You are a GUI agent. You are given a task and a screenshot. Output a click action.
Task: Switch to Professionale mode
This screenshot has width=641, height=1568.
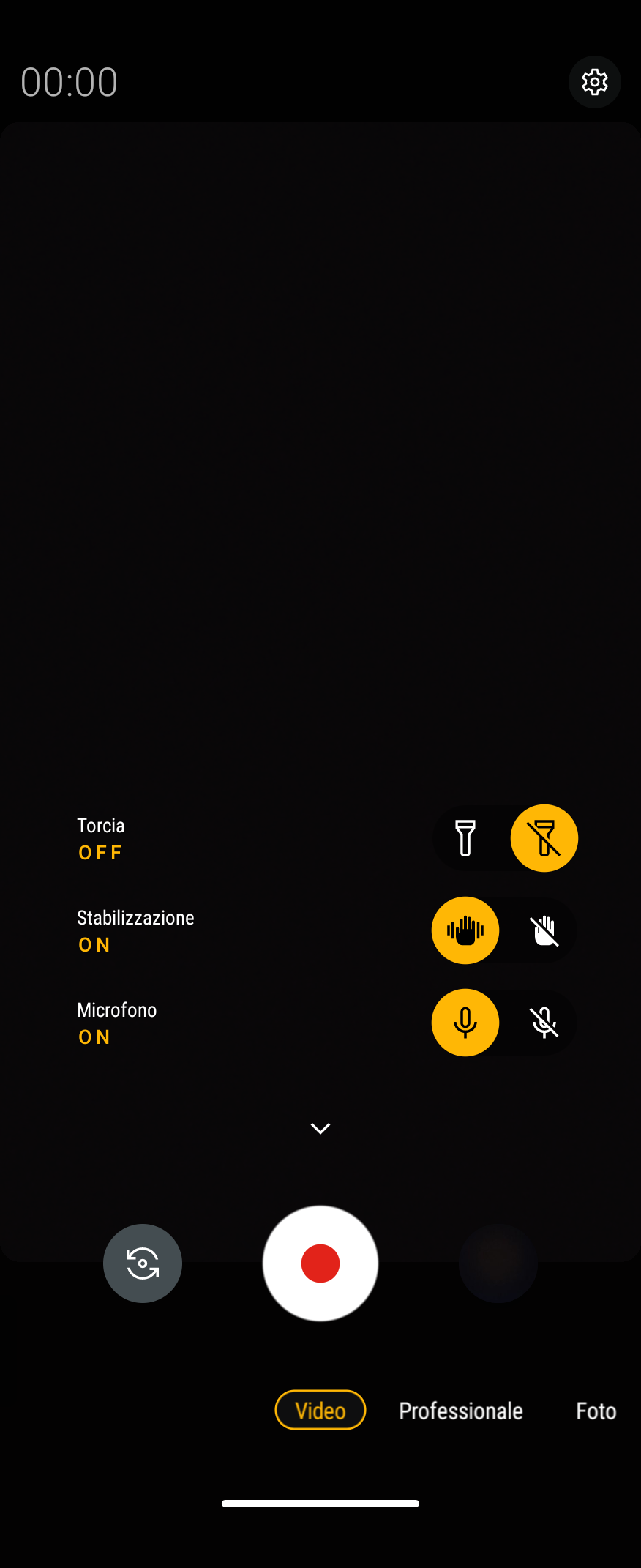(461, 1411)
